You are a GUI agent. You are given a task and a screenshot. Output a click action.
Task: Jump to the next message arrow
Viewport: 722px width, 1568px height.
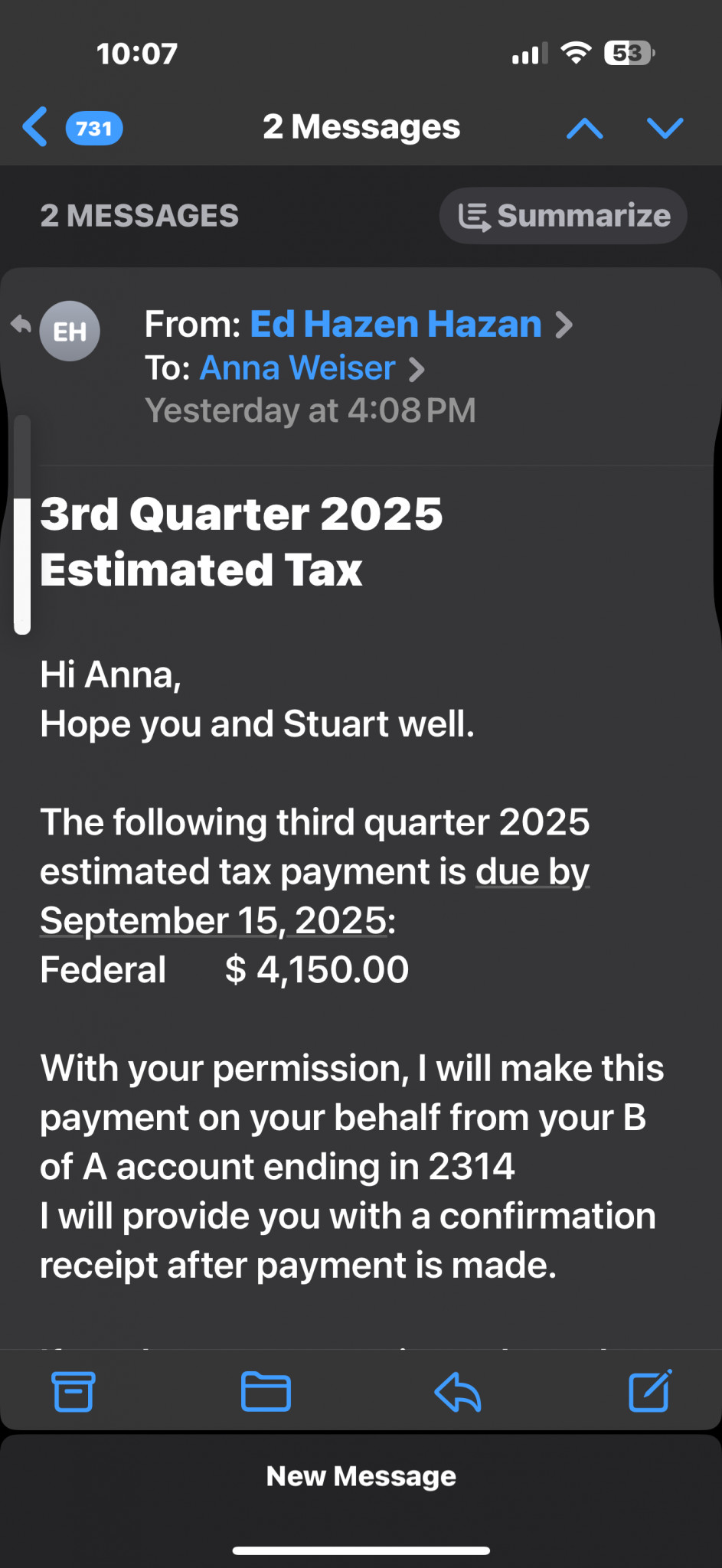pyautogui.click(x=665, y=128)
